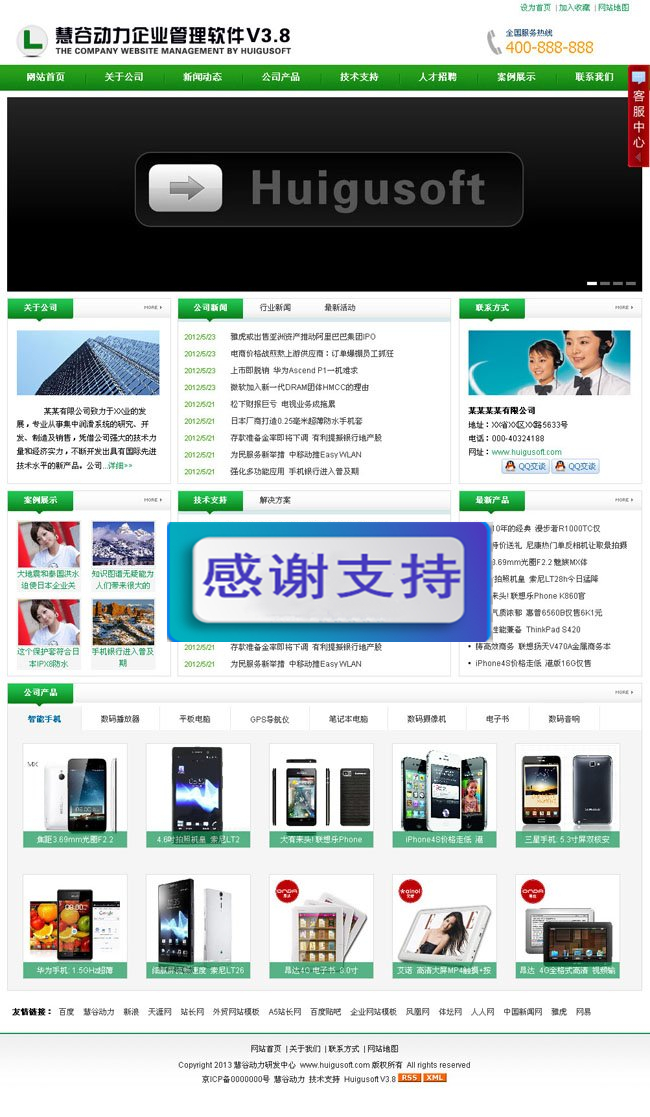The width and height of the screenshot is (650, 1117).
Task: Switch to the 行业新闻 news tab
Action: [275, 308]
